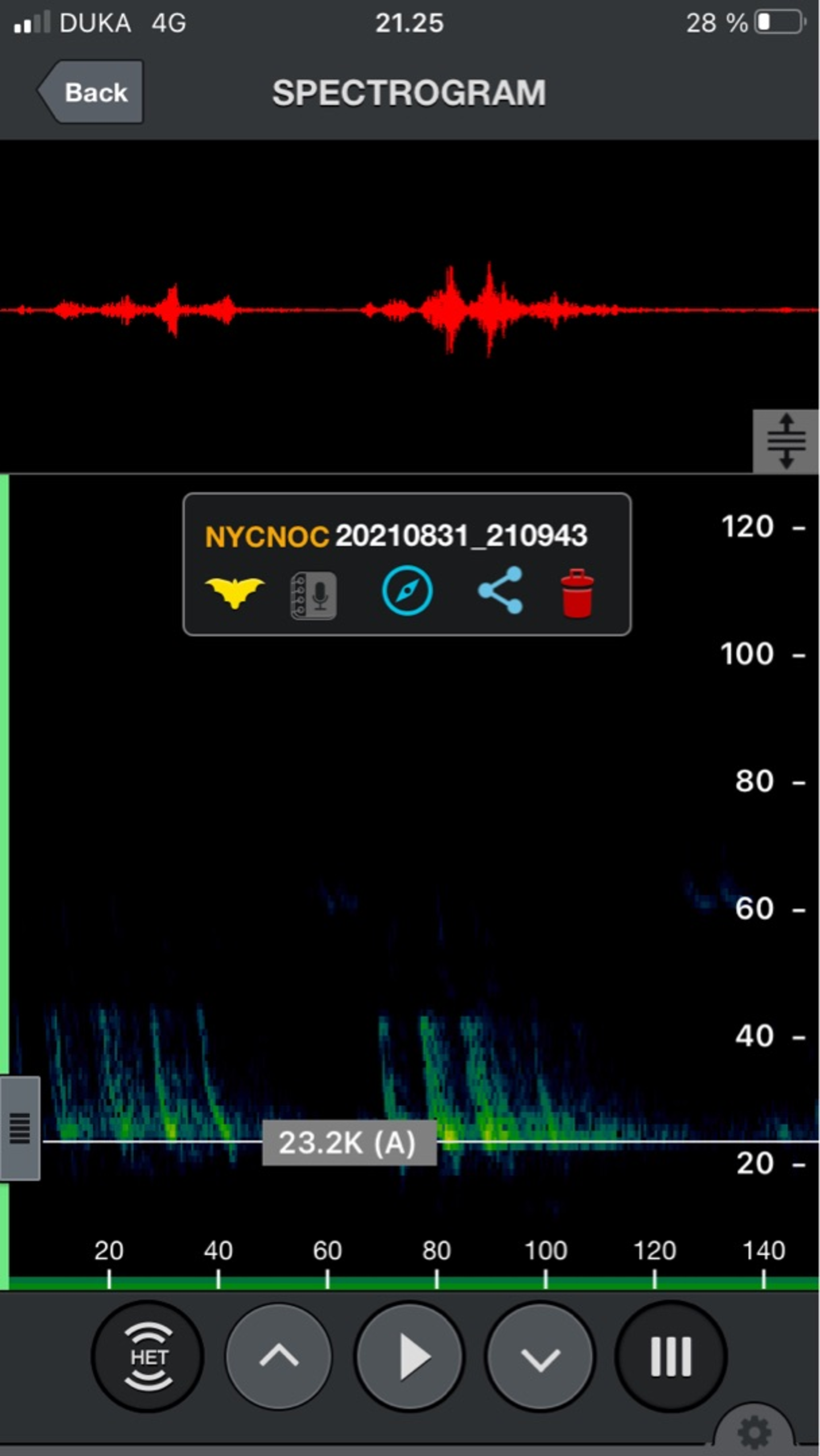
Task: Tap the yellow bat species icon
Action: click(234, 592)
